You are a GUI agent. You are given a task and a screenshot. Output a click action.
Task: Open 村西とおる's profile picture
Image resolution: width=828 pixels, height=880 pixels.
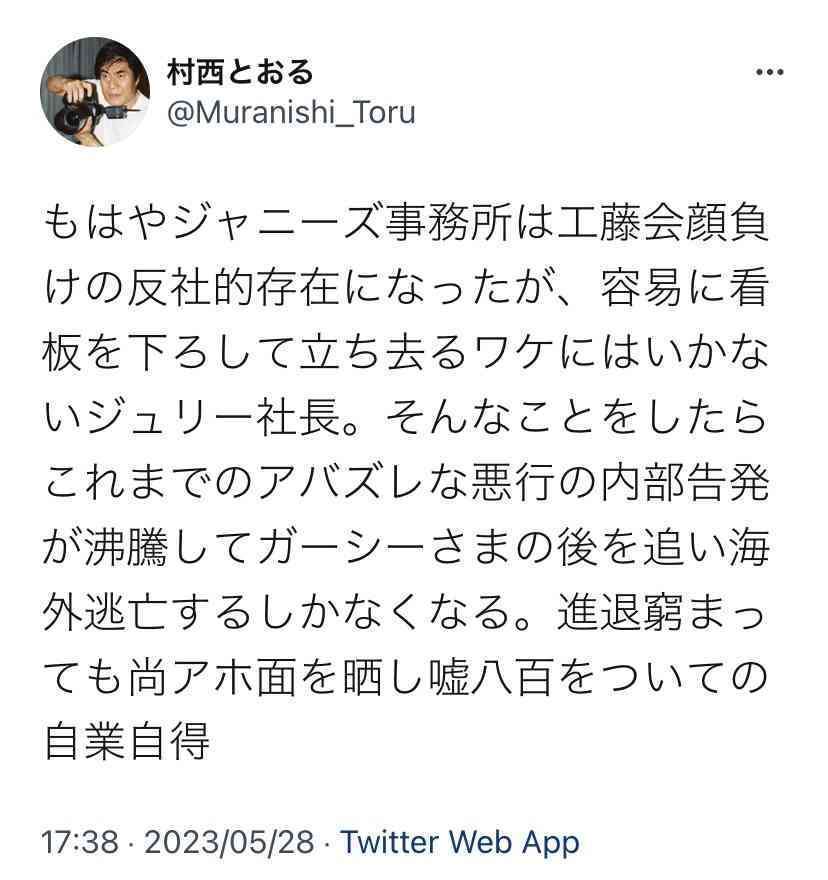tap(95, 92)
